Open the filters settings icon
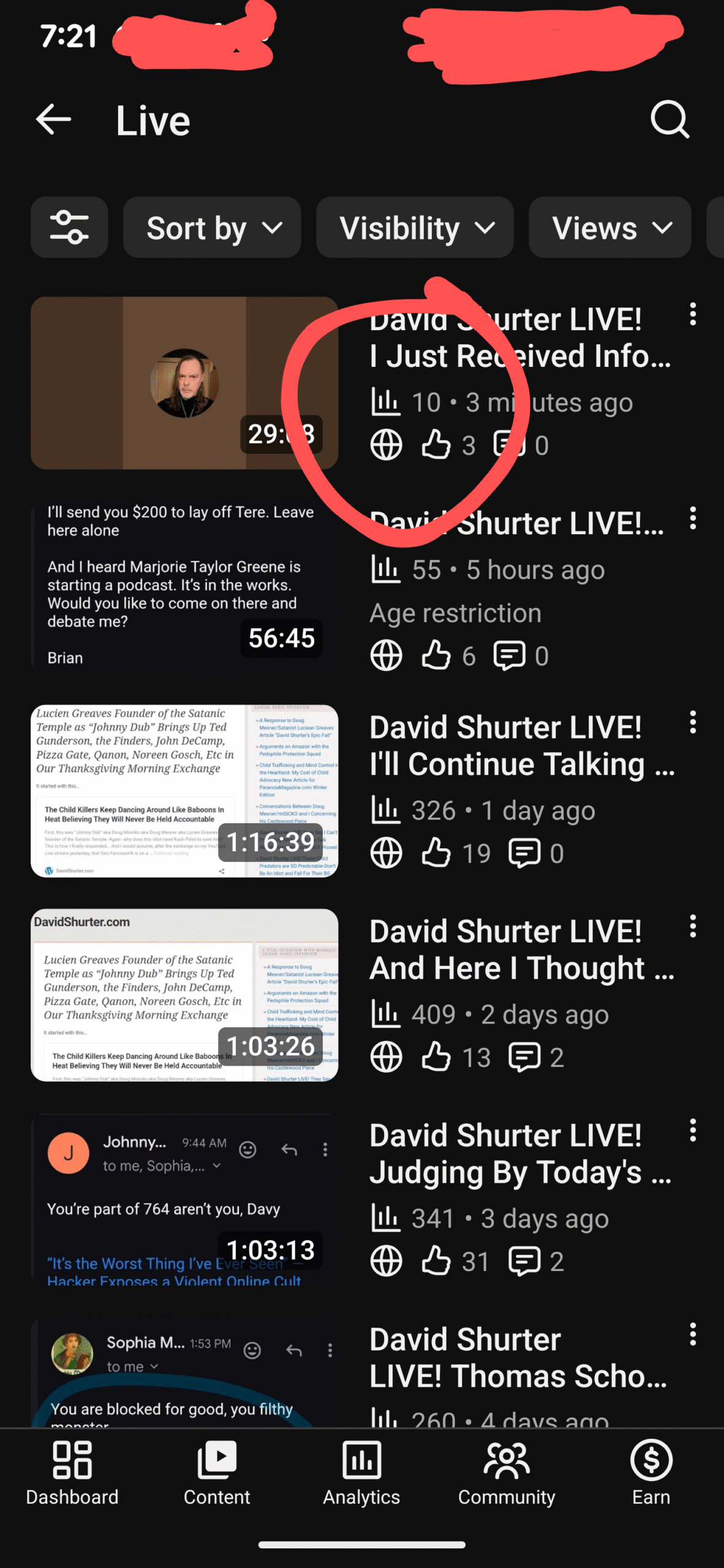The height and width of the screenshot is (1568, 724). click(69, 227)
